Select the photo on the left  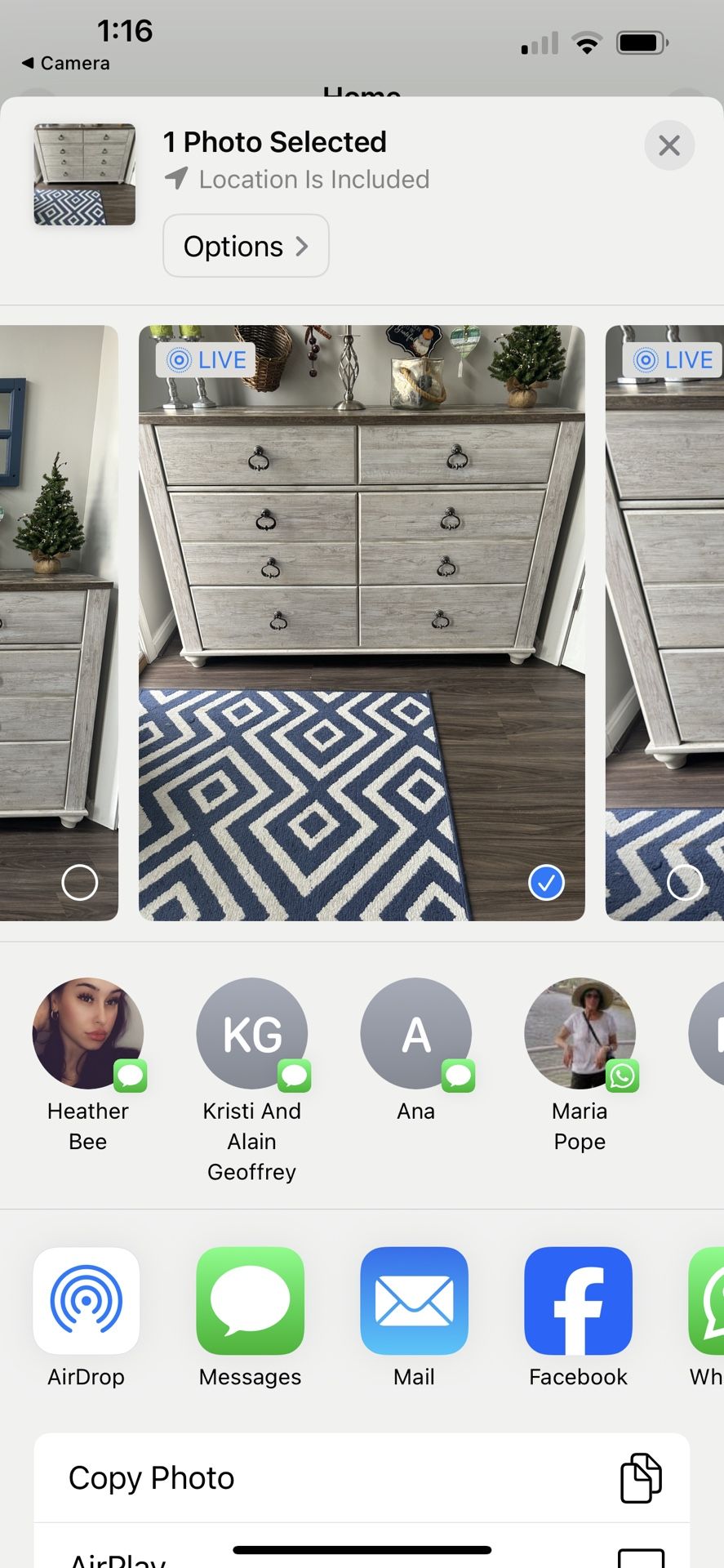click(80, 882)
